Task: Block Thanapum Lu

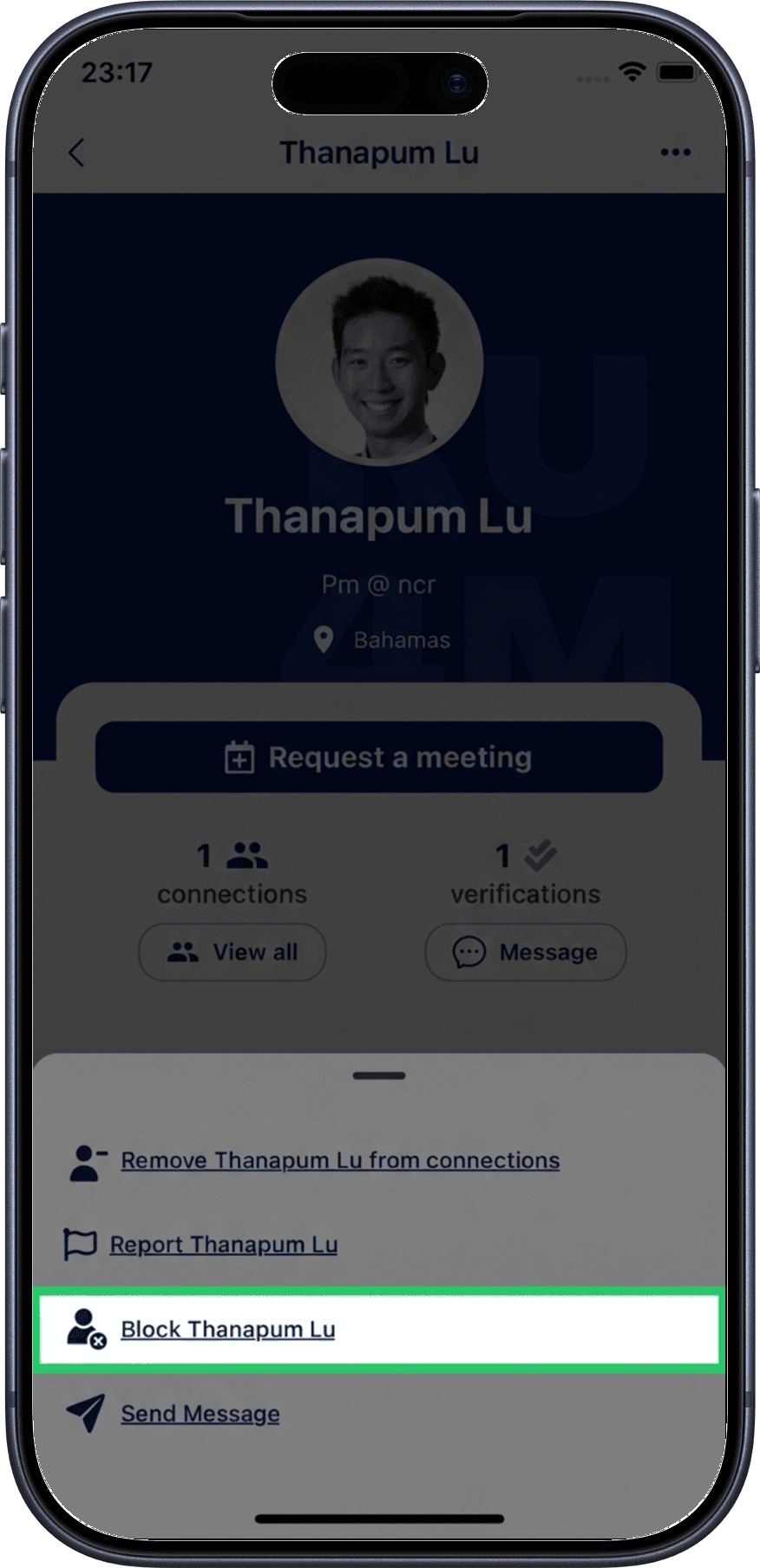Action: click(x=227, y=1329)
